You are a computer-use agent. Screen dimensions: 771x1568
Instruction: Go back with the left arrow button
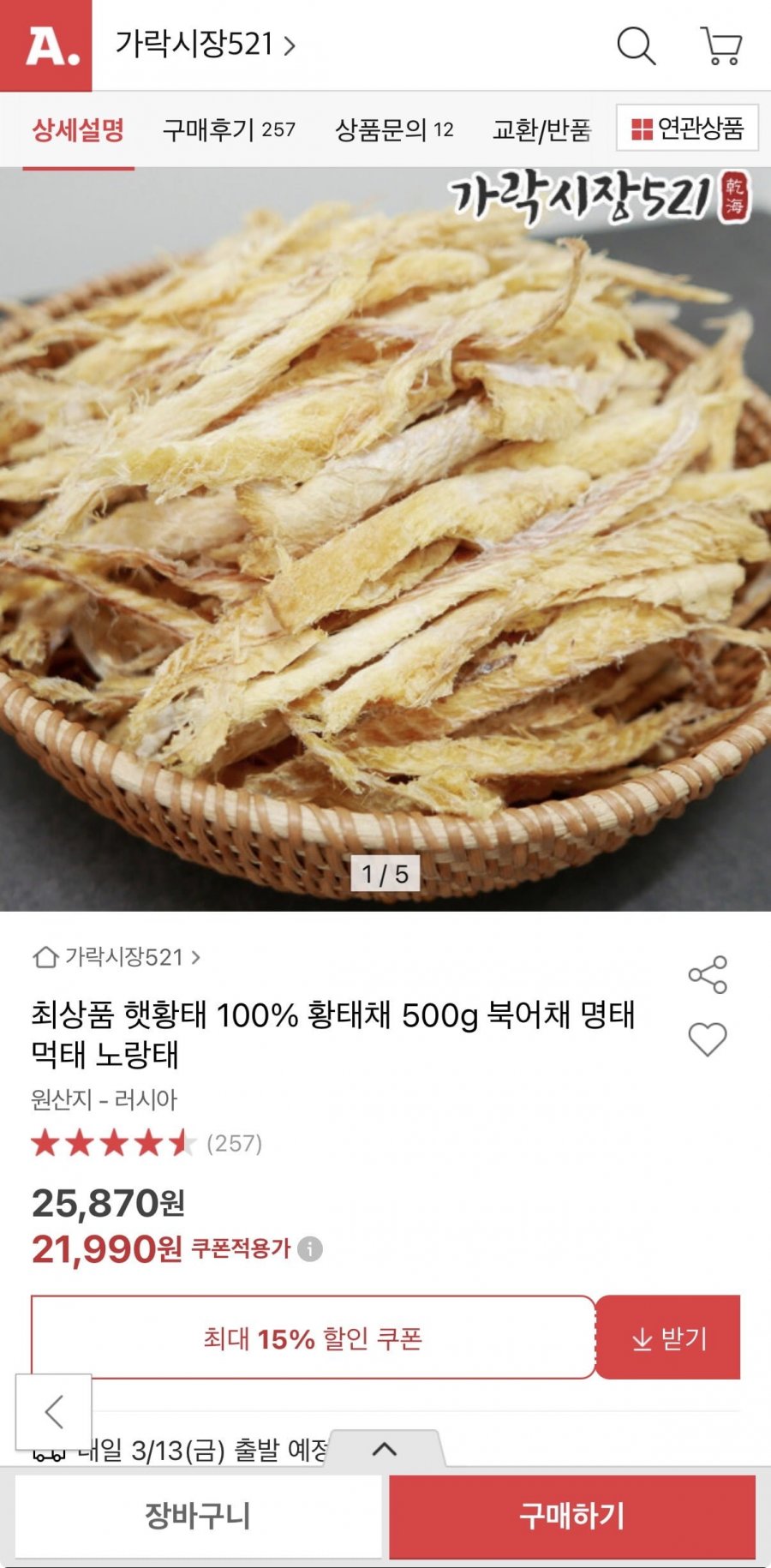click(x=53, y=1411)
